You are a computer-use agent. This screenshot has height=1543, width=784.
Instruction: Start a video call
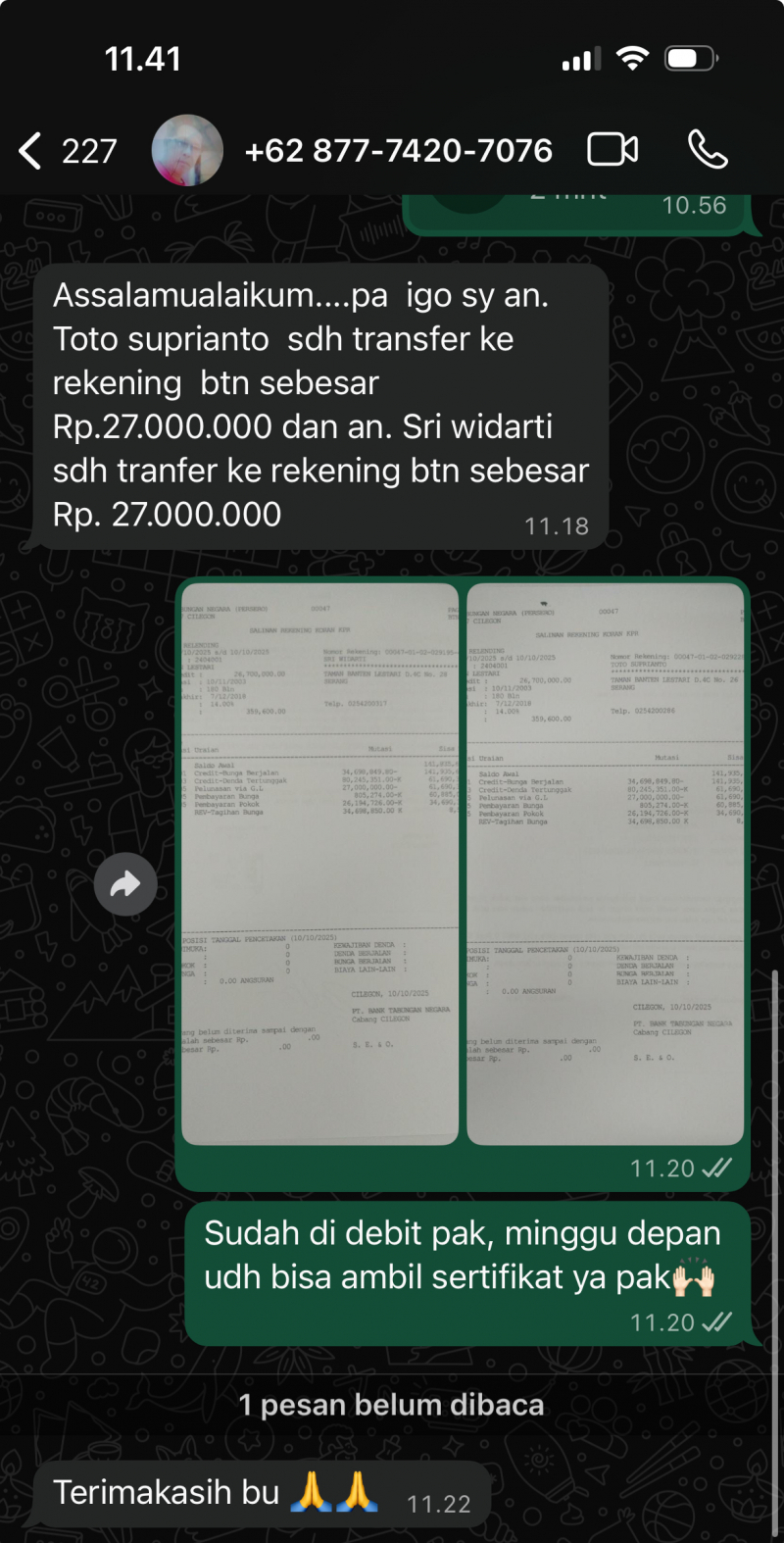(x=612, y=150)
